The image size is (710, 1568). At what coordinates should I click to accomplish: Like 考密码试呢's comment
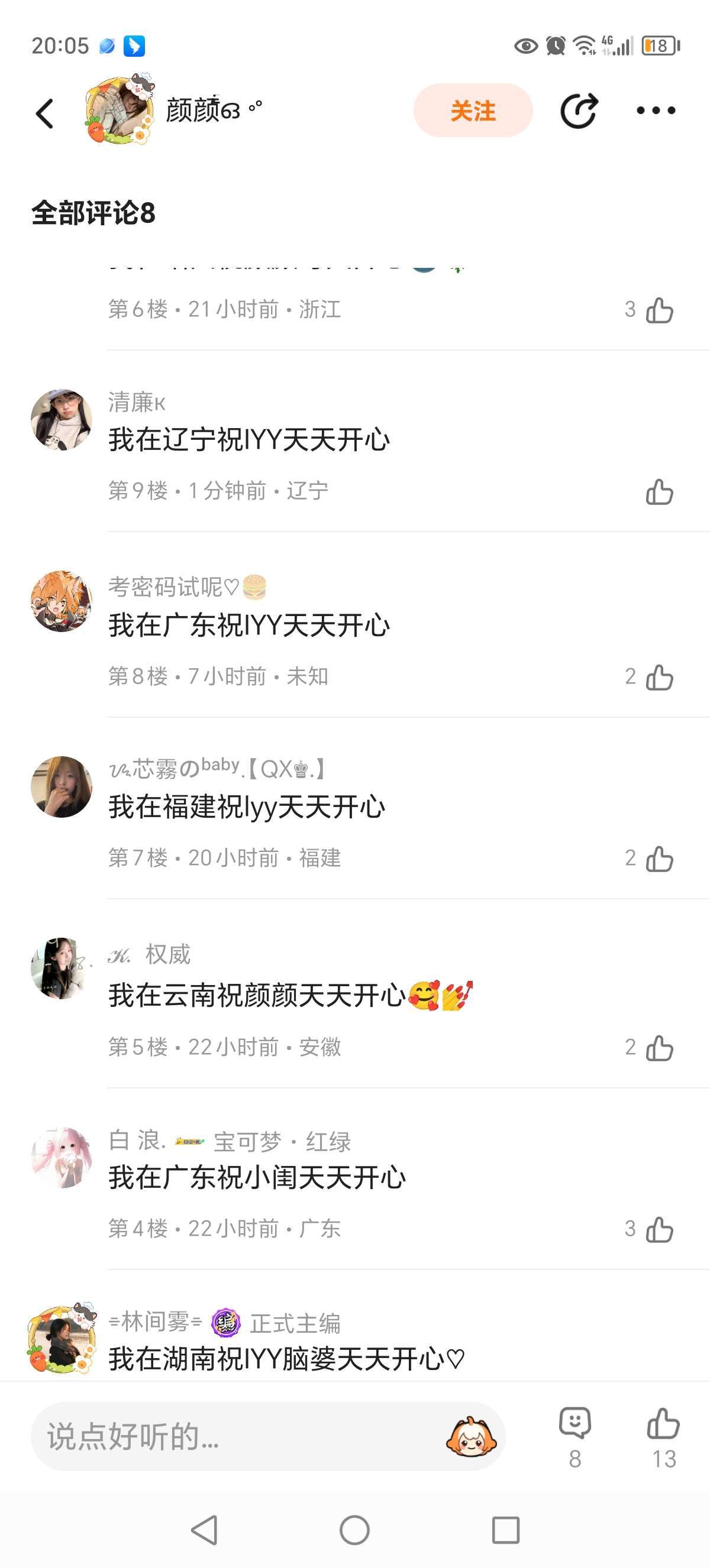click(x=659, y=677)
